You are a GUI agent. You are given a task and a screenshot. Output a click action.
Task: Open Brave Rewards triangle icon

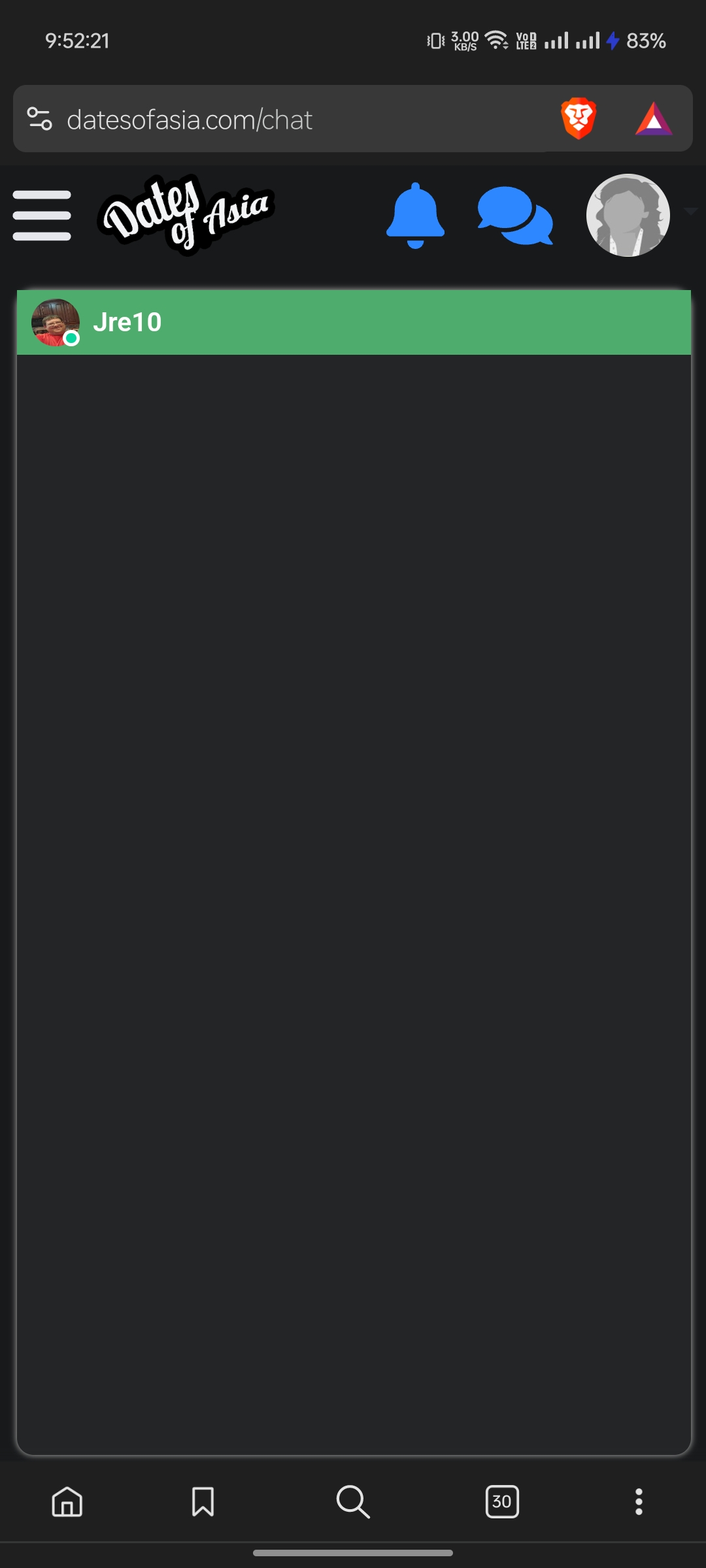coord(654,119)
